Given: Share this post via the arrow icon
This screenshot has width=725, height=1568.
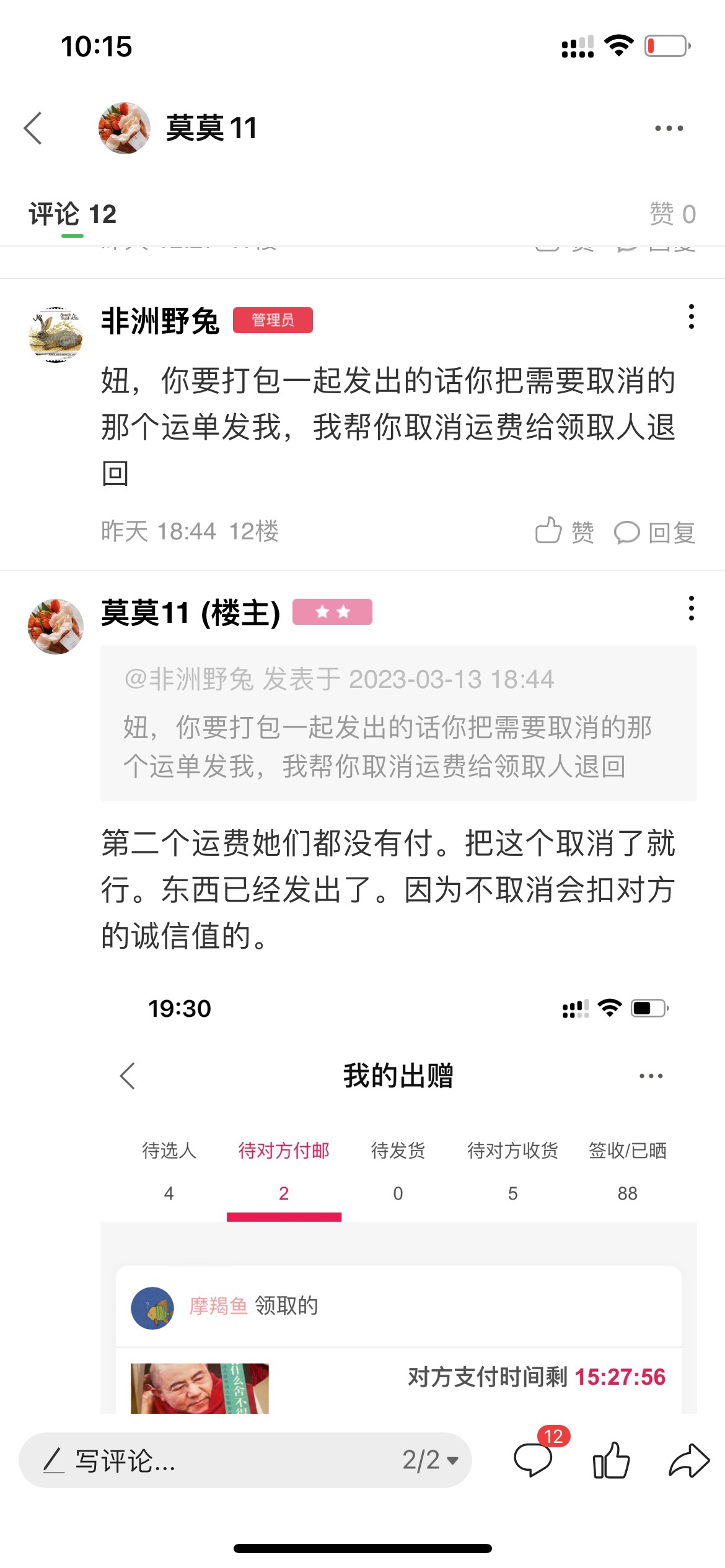Looking at the screenshot, I should pyautogui.click(x=689, y=1460).
